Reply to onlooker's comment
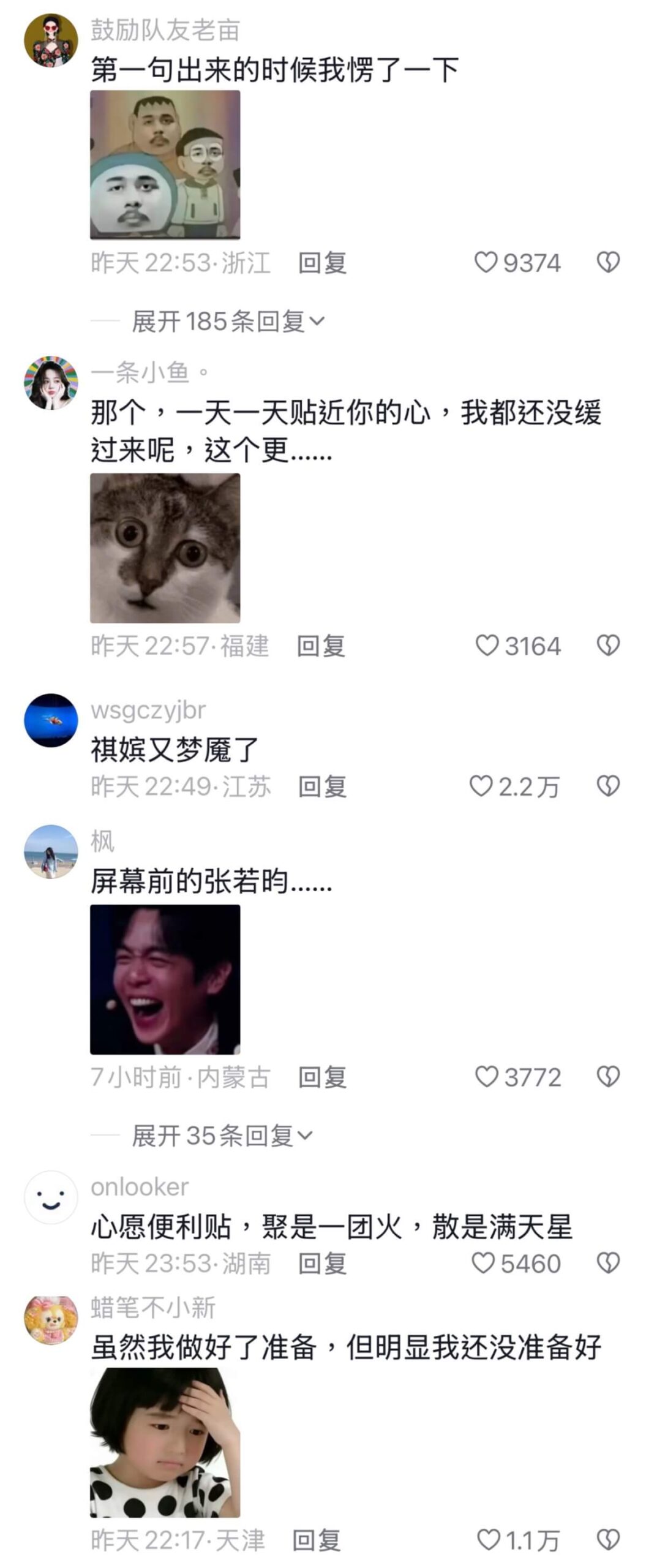 322,1263
